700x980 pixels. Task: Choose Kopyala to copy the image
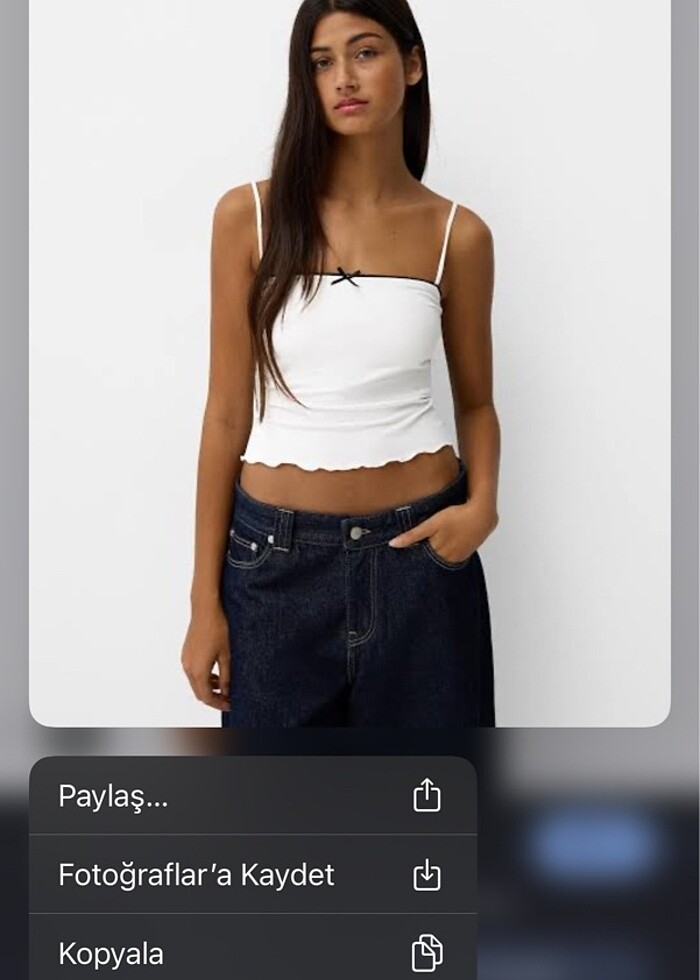click(x=252, y=950)
